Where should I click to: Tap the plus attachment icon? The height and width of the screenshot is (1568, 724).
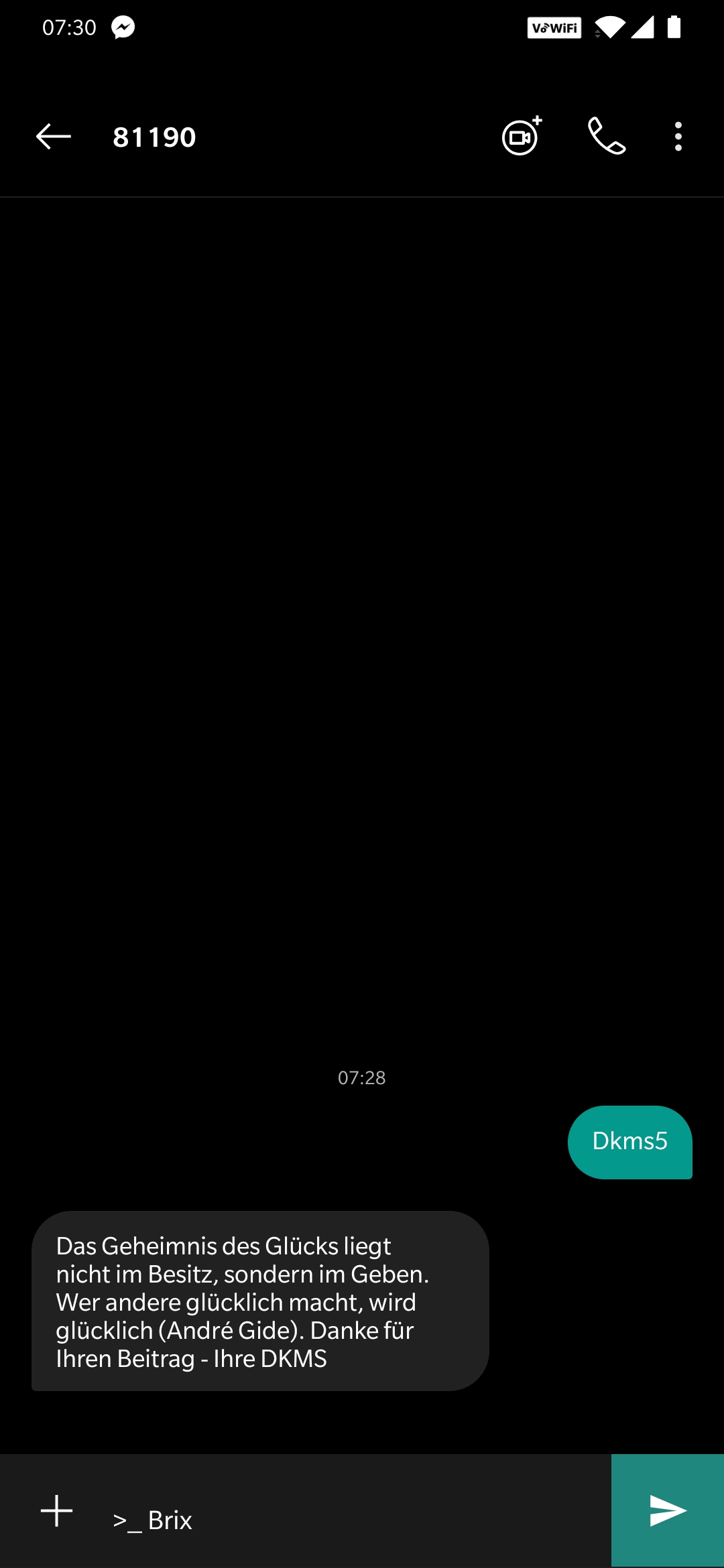pos(57,1512)
